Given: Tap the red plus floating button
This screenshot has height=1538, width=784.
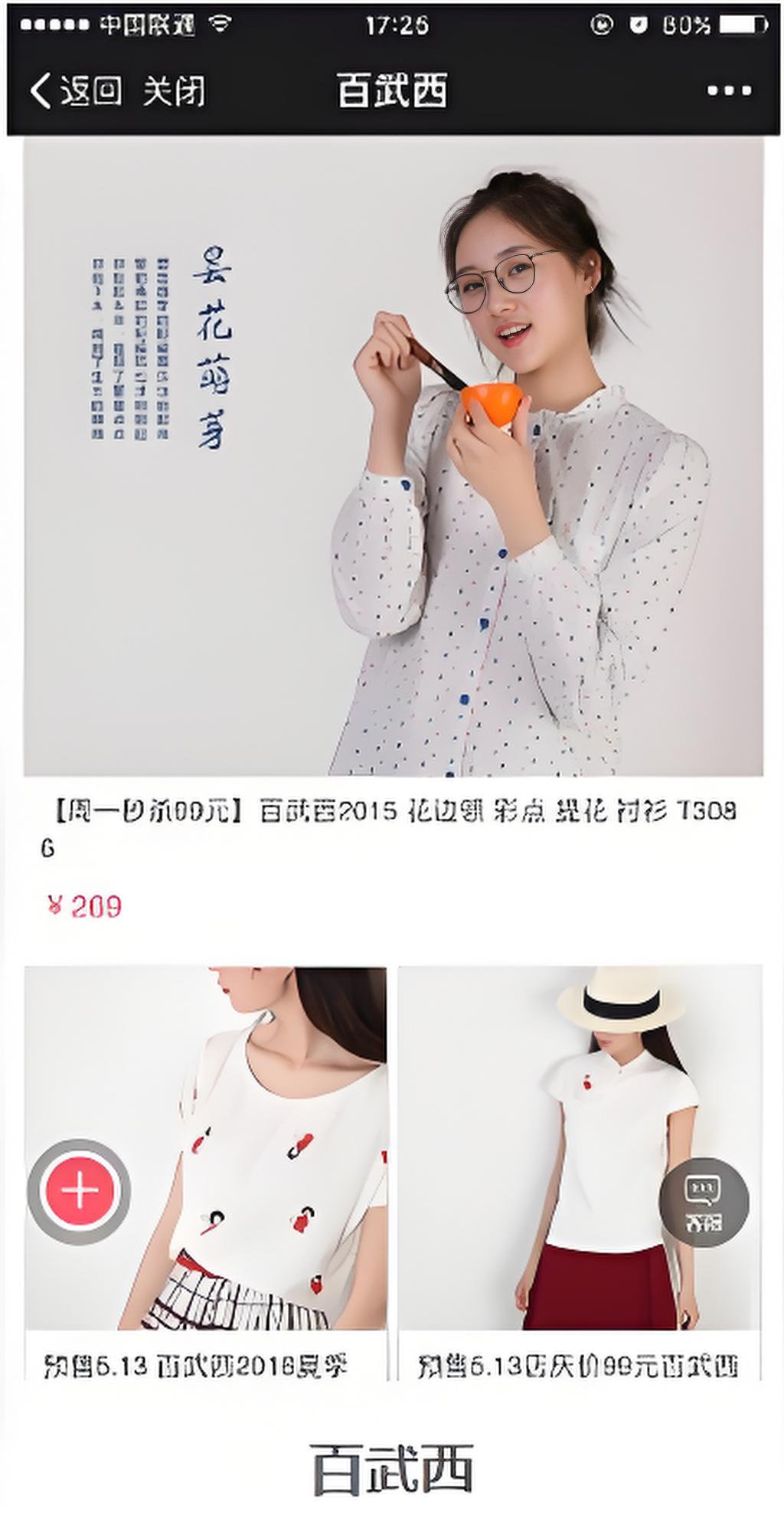Looking at the screenshot, I should [80, 1191].
